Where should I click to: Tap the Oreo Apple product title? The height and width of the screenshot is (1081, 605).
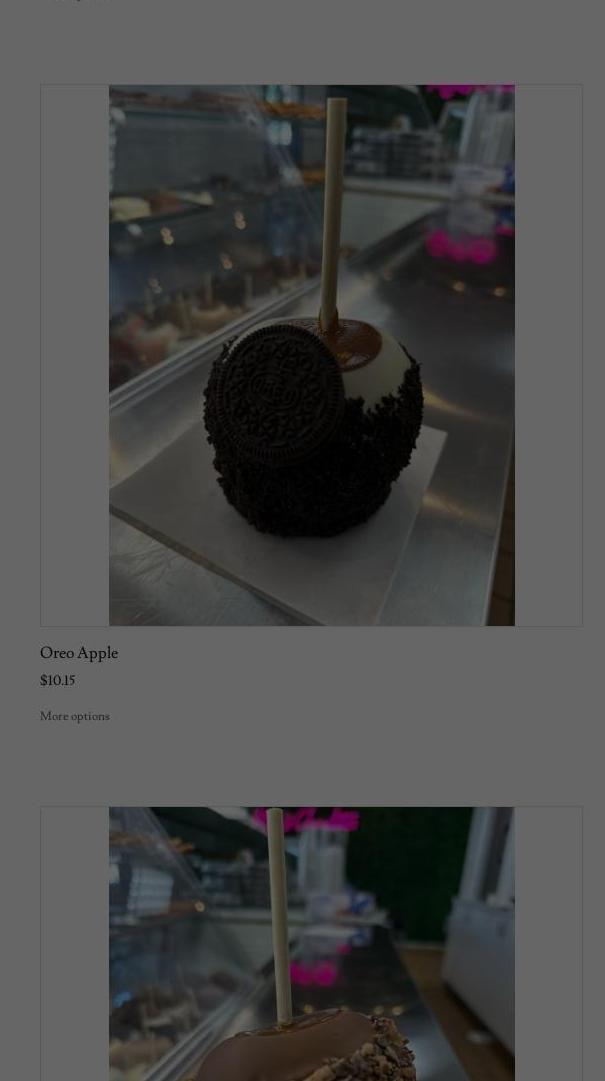[x=79, y=653]
